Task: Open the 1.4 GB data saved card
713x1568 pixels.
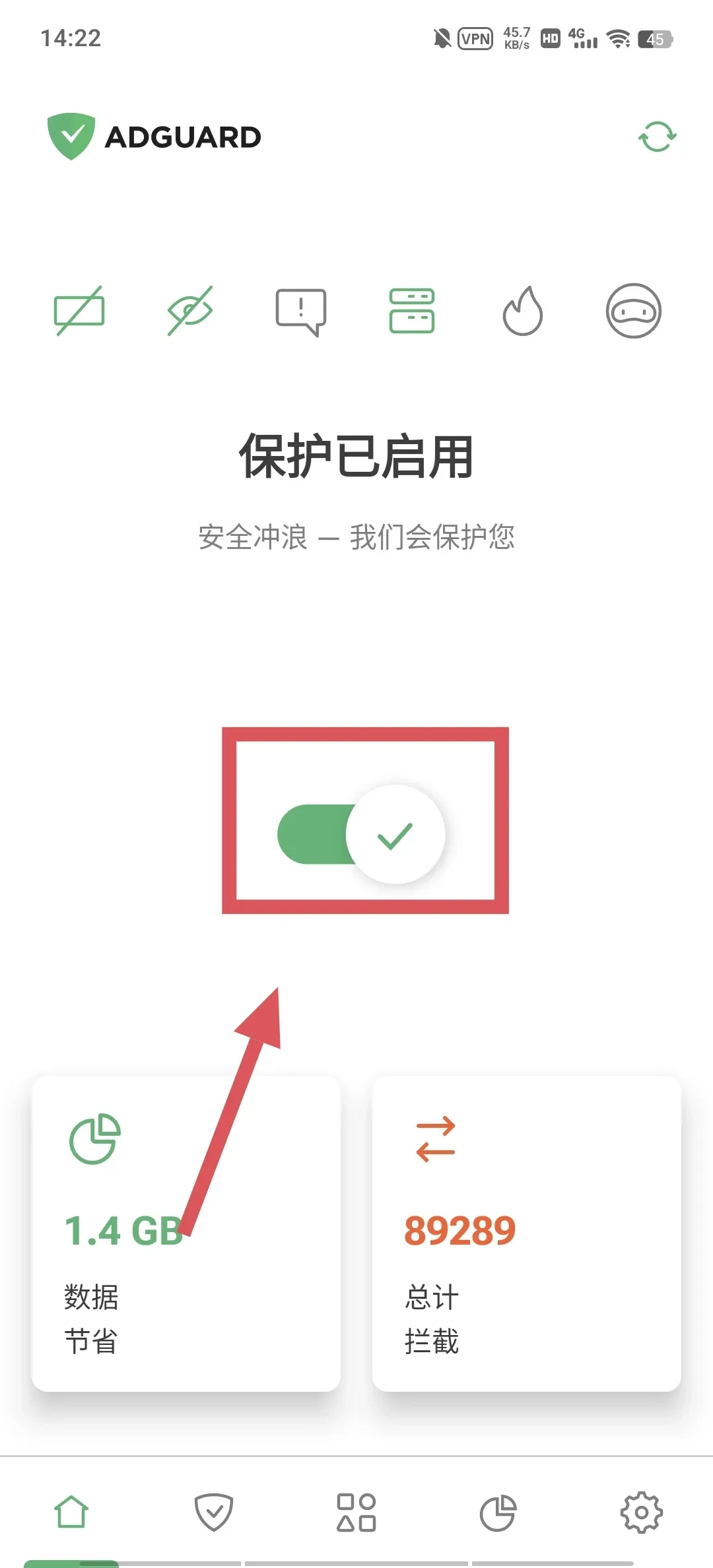Action: pyautogui.click(x=186, y=1233)
